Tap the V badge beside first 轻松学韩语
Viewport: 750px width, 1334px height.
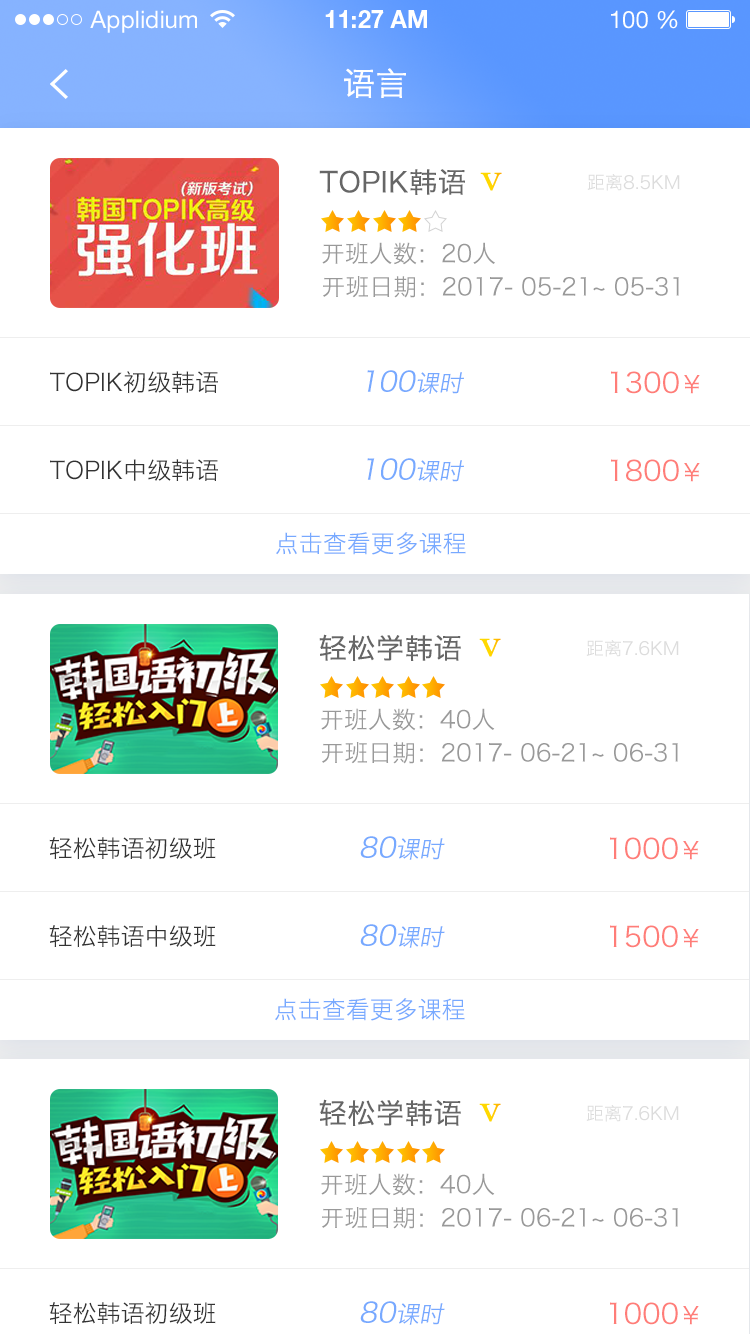pos(489,648)
